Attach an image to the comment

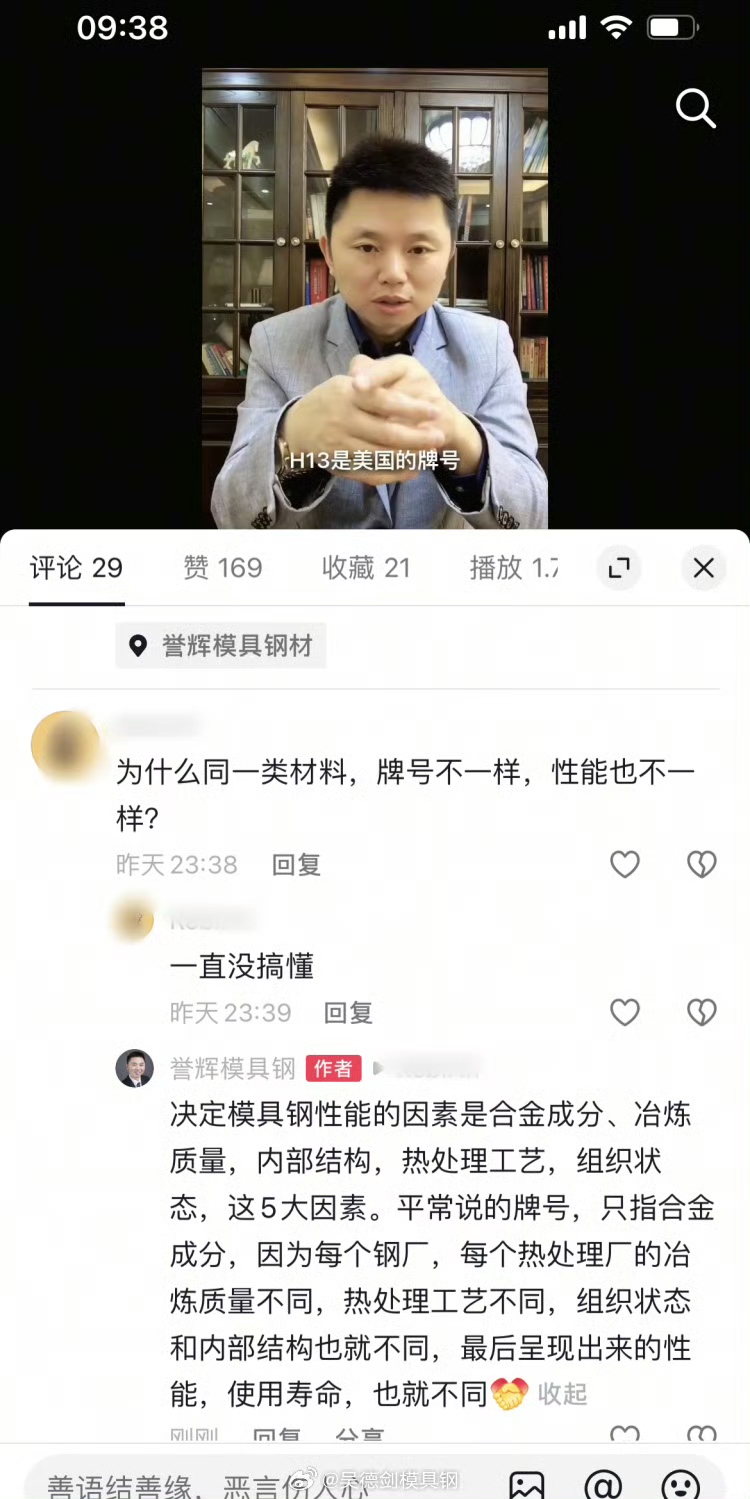[x=527, y=1484]
